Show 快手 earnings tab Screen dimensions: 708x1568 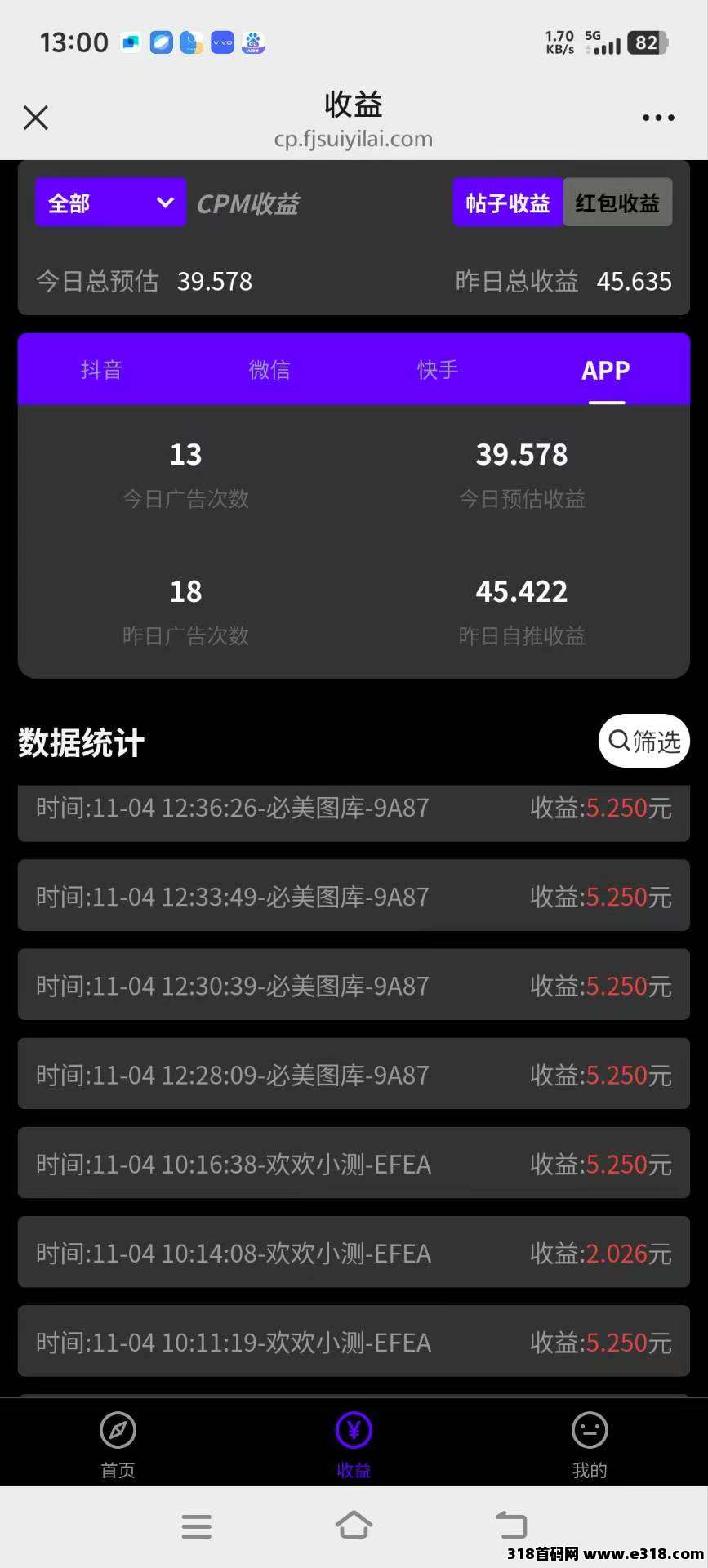438,370
